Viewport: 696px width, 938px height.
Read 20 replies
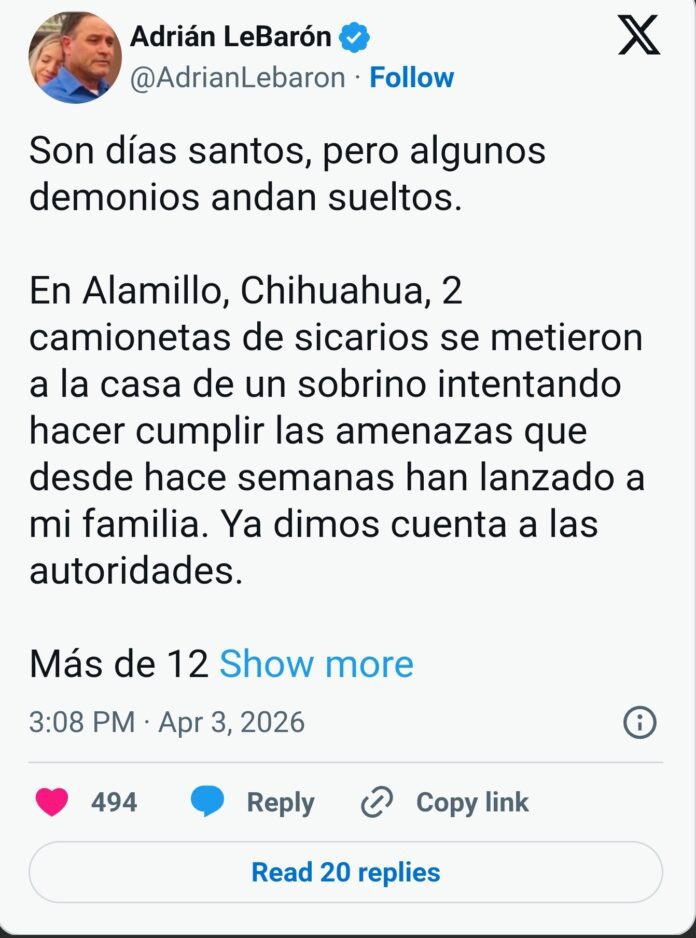[x=346, y=872]
